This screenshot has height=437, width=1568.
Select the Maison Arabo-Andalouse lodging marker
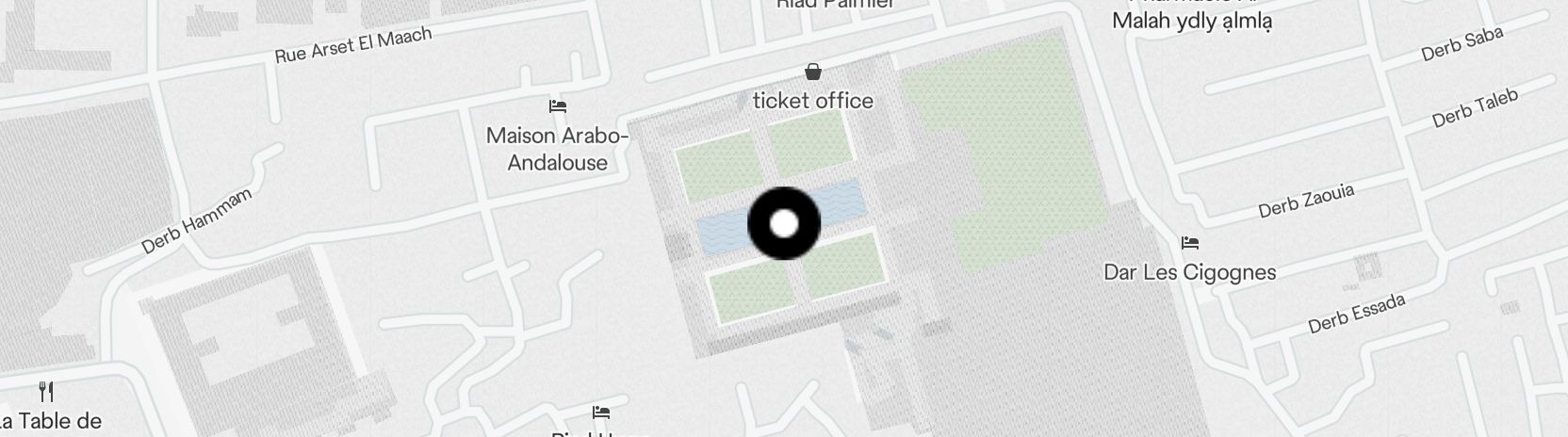click(x=558, y=106)
